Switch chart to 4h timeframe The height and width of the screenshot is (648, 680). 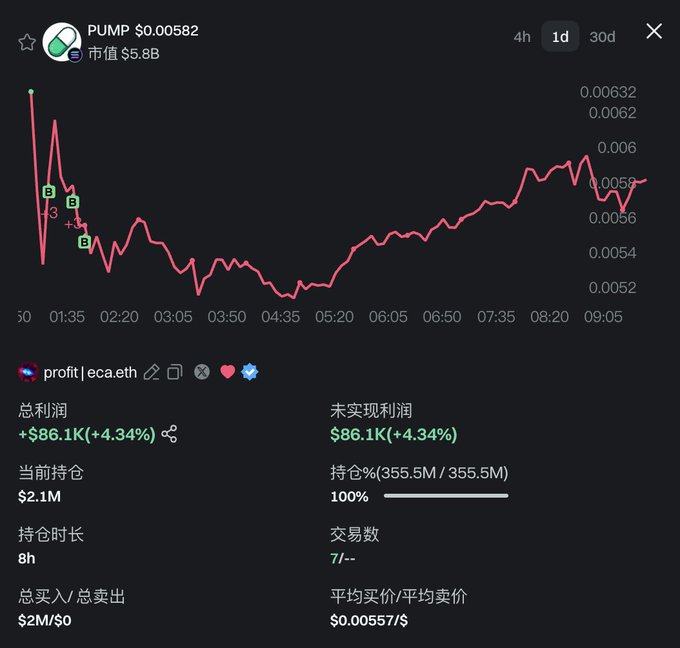pos(522,37)
